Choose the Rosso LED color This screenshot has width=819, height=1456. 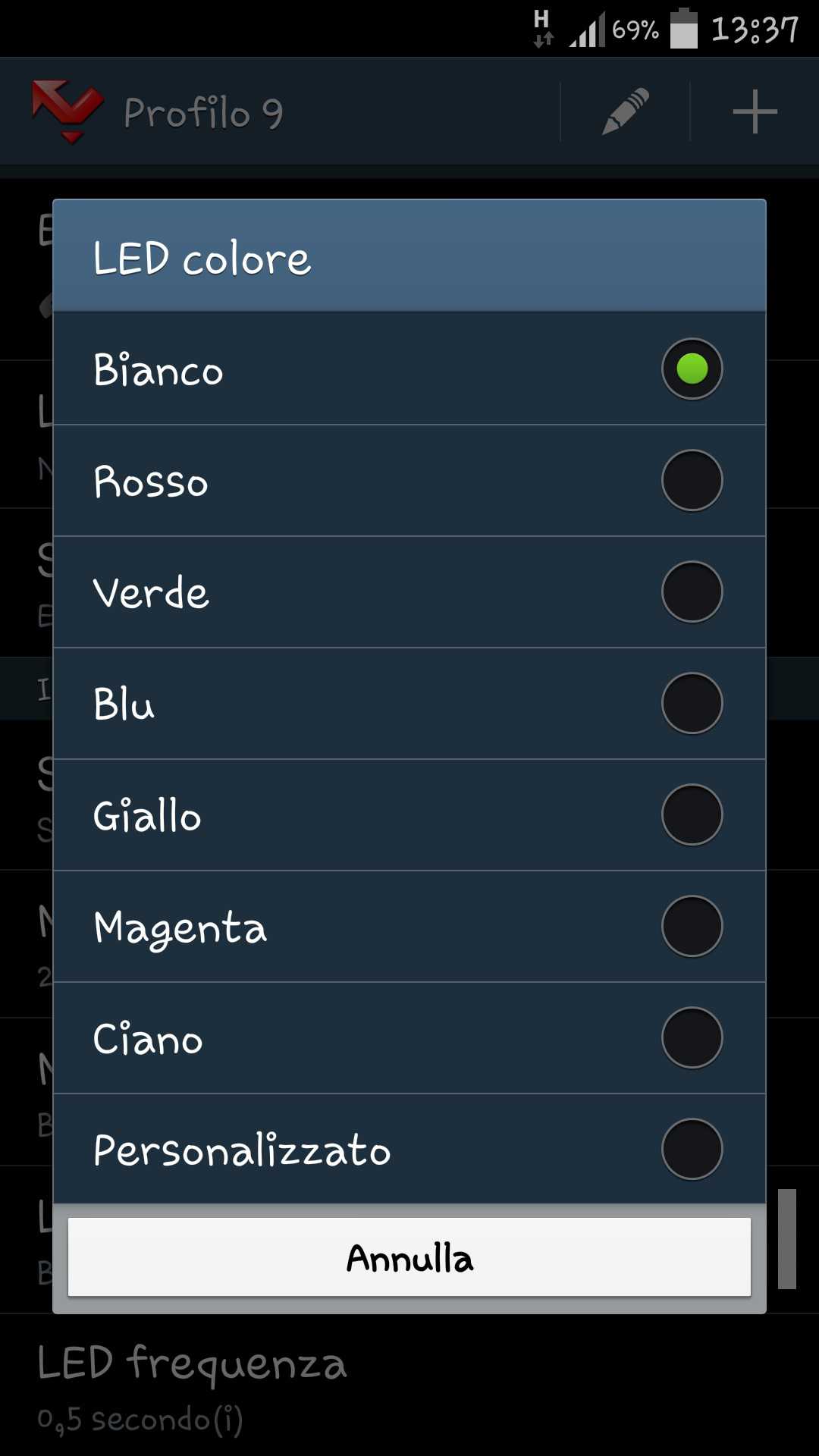point(409,481)
